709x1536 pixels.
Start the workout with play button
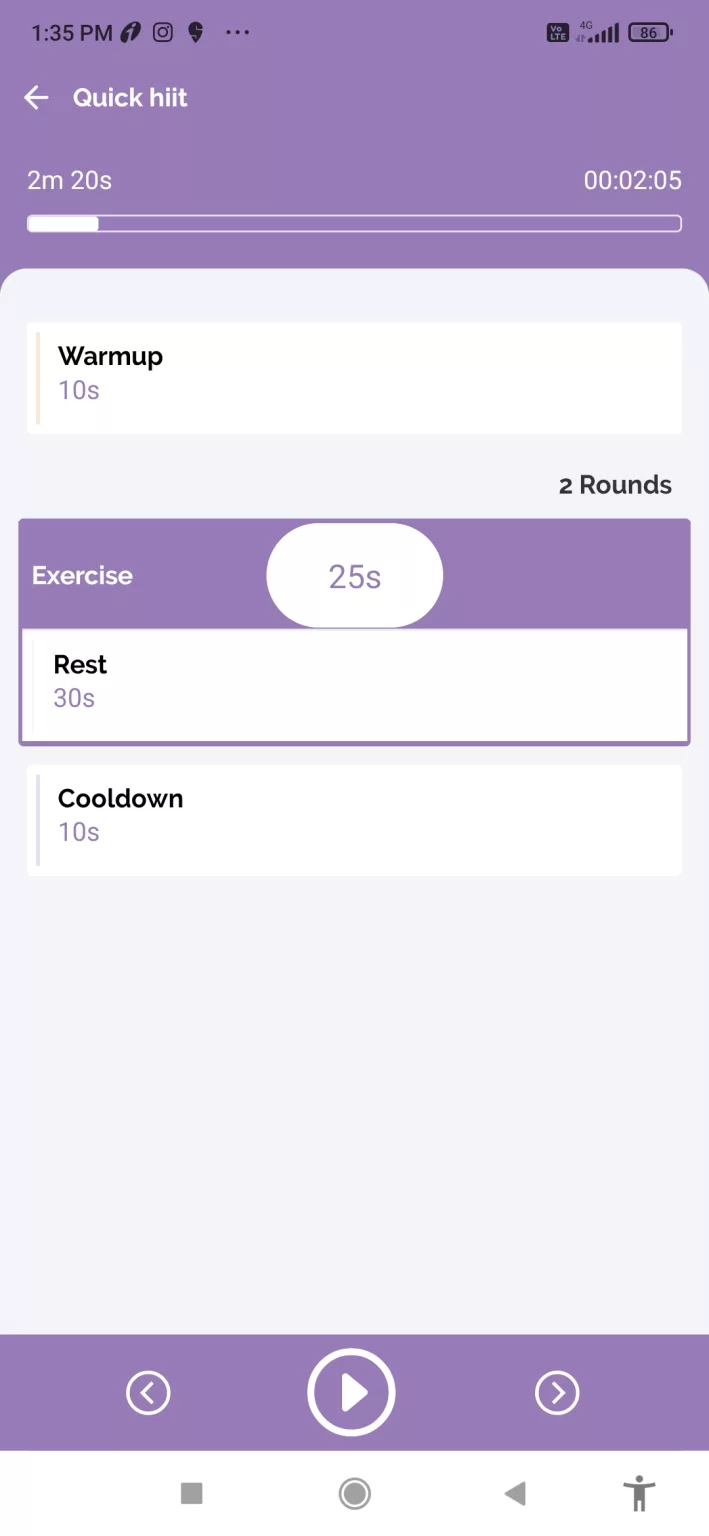(x=351, y=1392)
